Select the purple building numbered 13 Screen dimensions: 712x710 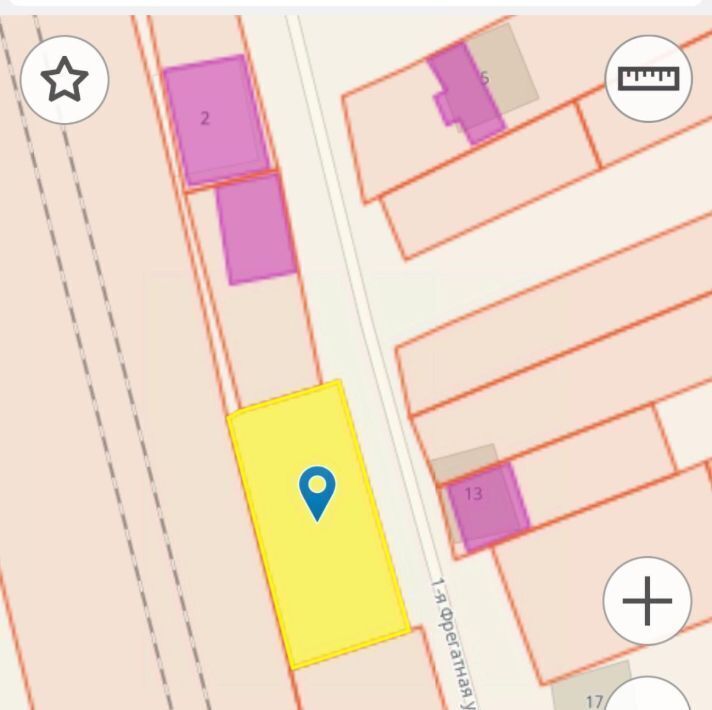click(485, 505)
